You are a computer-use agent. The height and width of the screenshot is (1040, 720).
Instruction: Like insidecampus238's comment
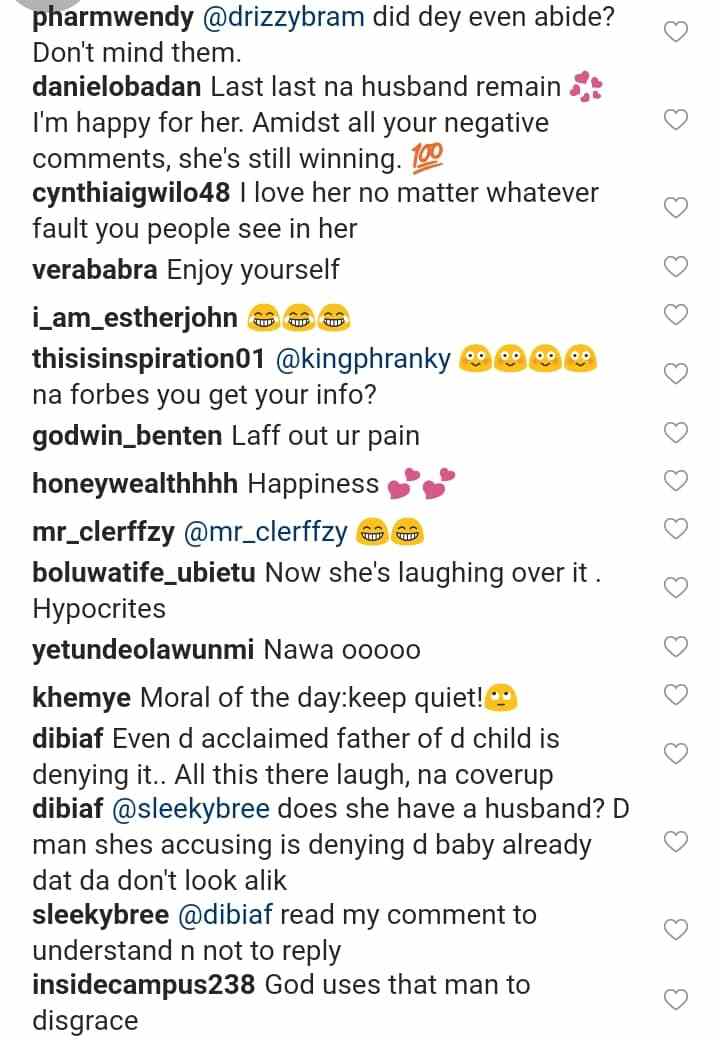coord(677,1000)
